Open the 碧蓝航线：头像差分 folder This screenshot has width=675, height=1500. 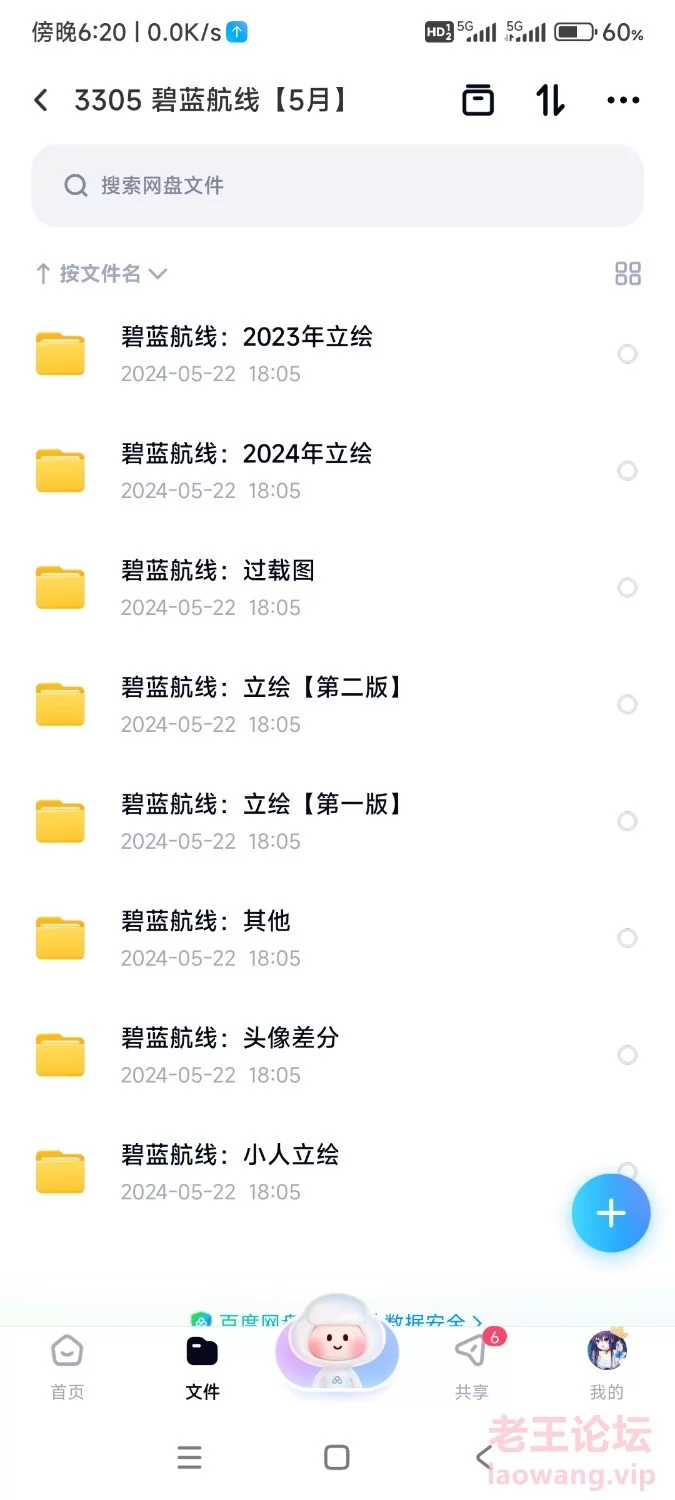(230, 1055)
